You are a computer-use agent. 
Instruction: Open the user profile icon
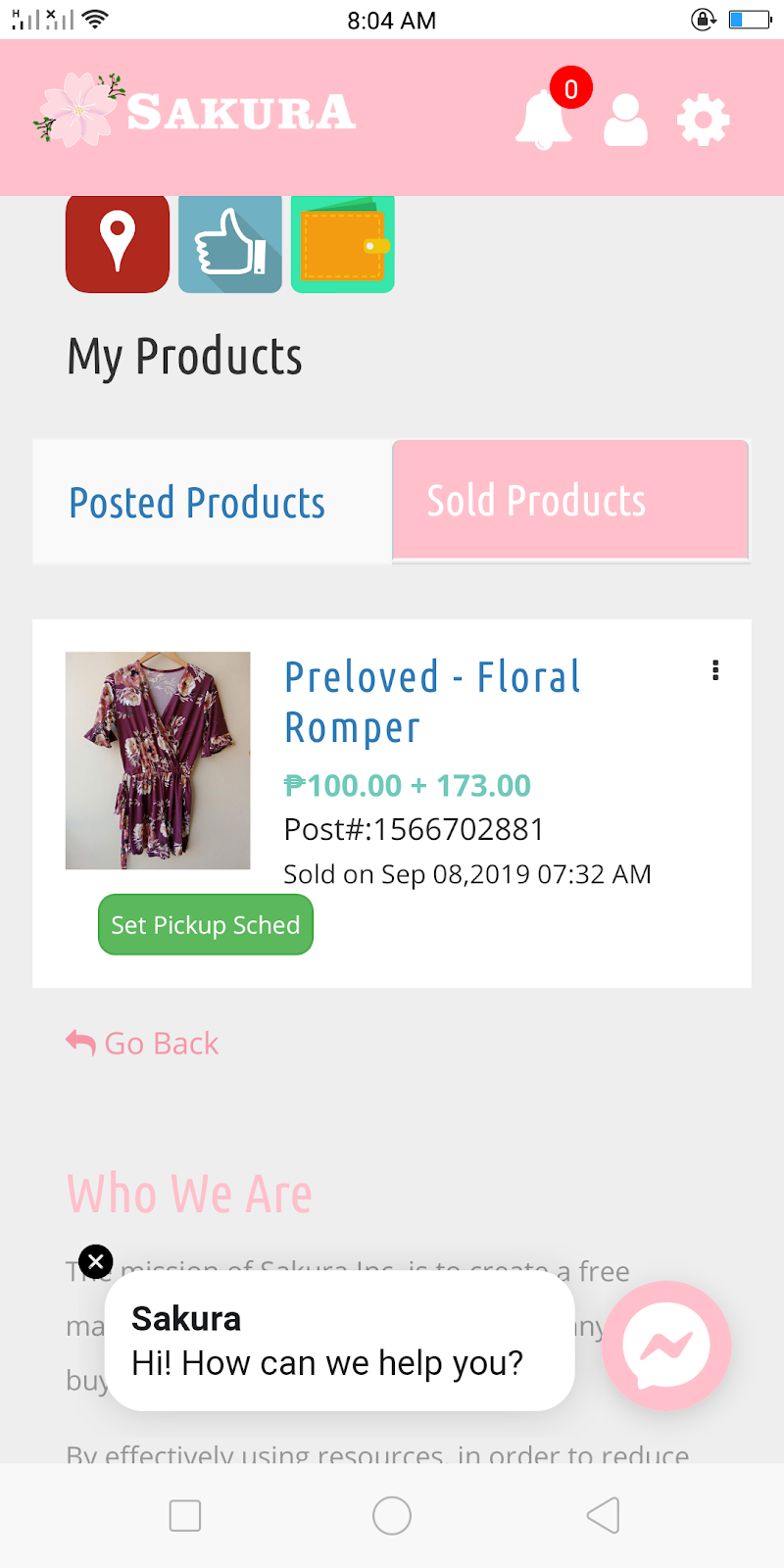pos(625,121)
